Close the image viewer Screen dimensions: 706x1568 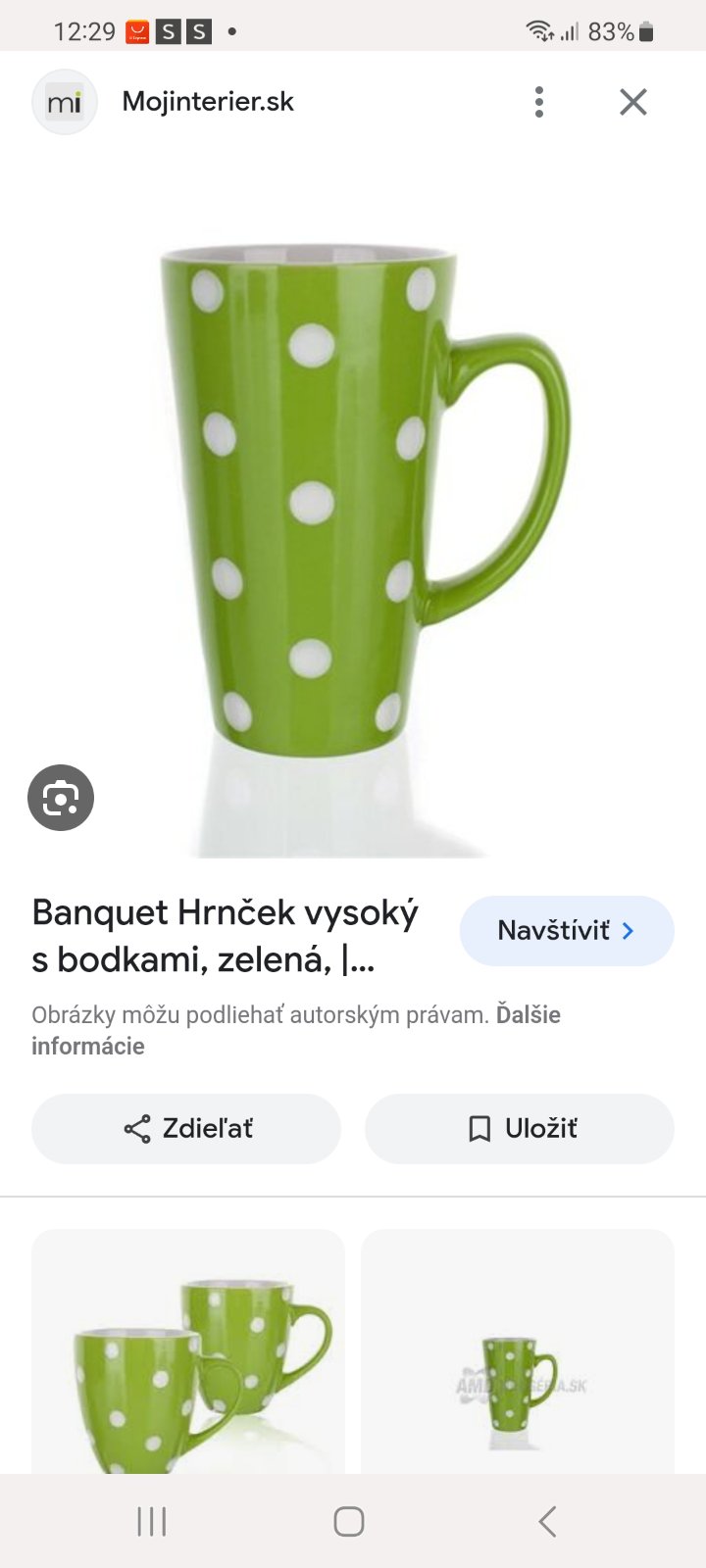click(x=633, y=102)
